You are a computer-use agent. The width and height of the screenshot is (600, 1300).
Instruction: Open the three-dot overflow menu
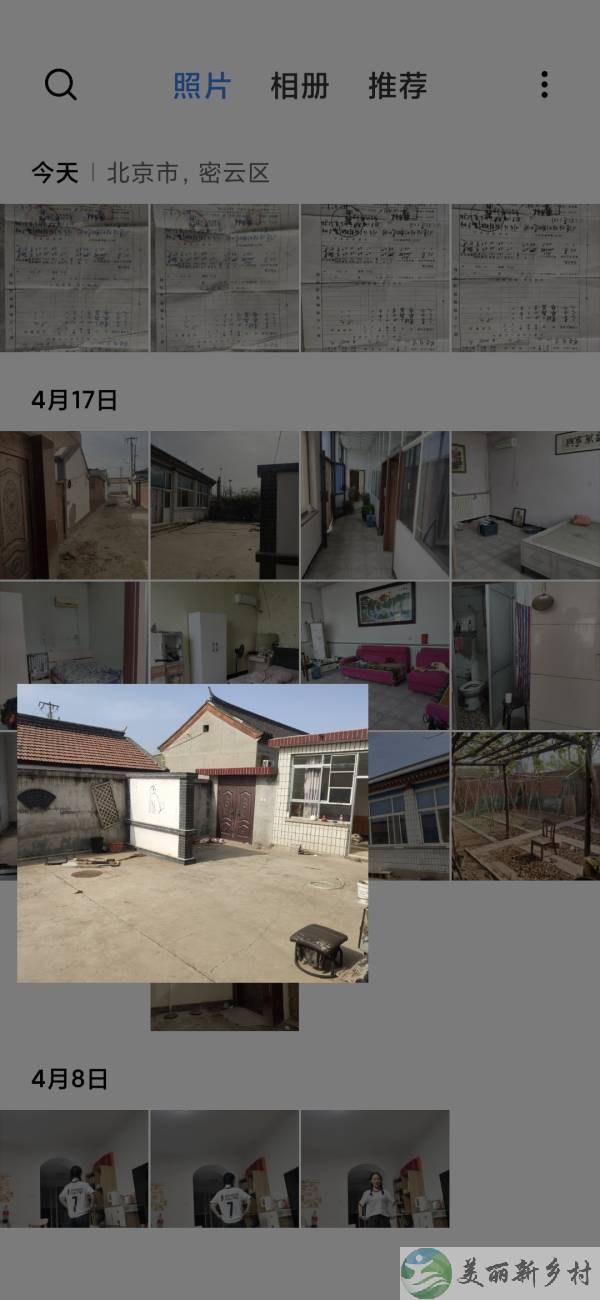(544, 85)
